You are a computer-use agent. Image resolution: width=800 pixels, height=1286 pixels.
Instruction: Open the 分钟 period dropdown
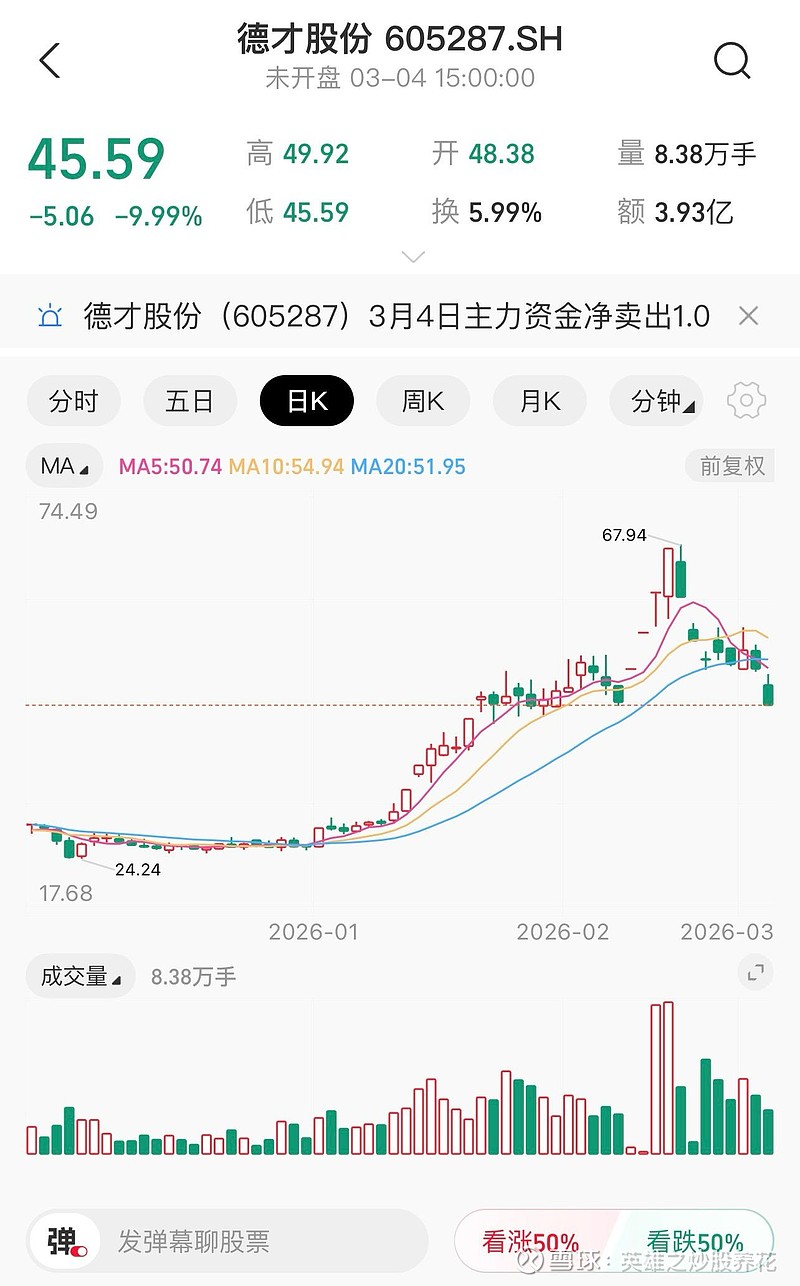(x=655, y=402)
